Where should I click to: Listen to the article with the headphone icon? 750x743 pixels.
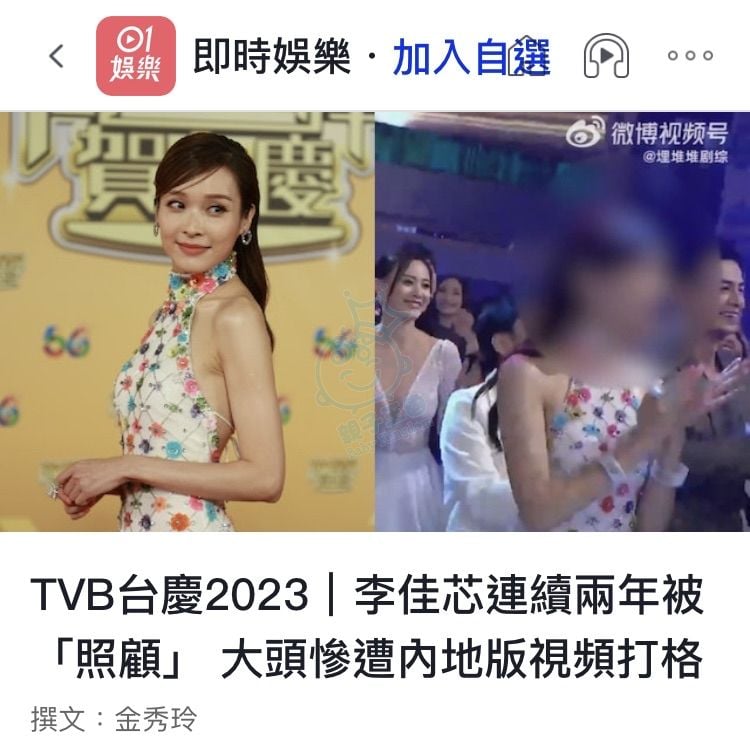pyautogui.click(x=606, y=56)
